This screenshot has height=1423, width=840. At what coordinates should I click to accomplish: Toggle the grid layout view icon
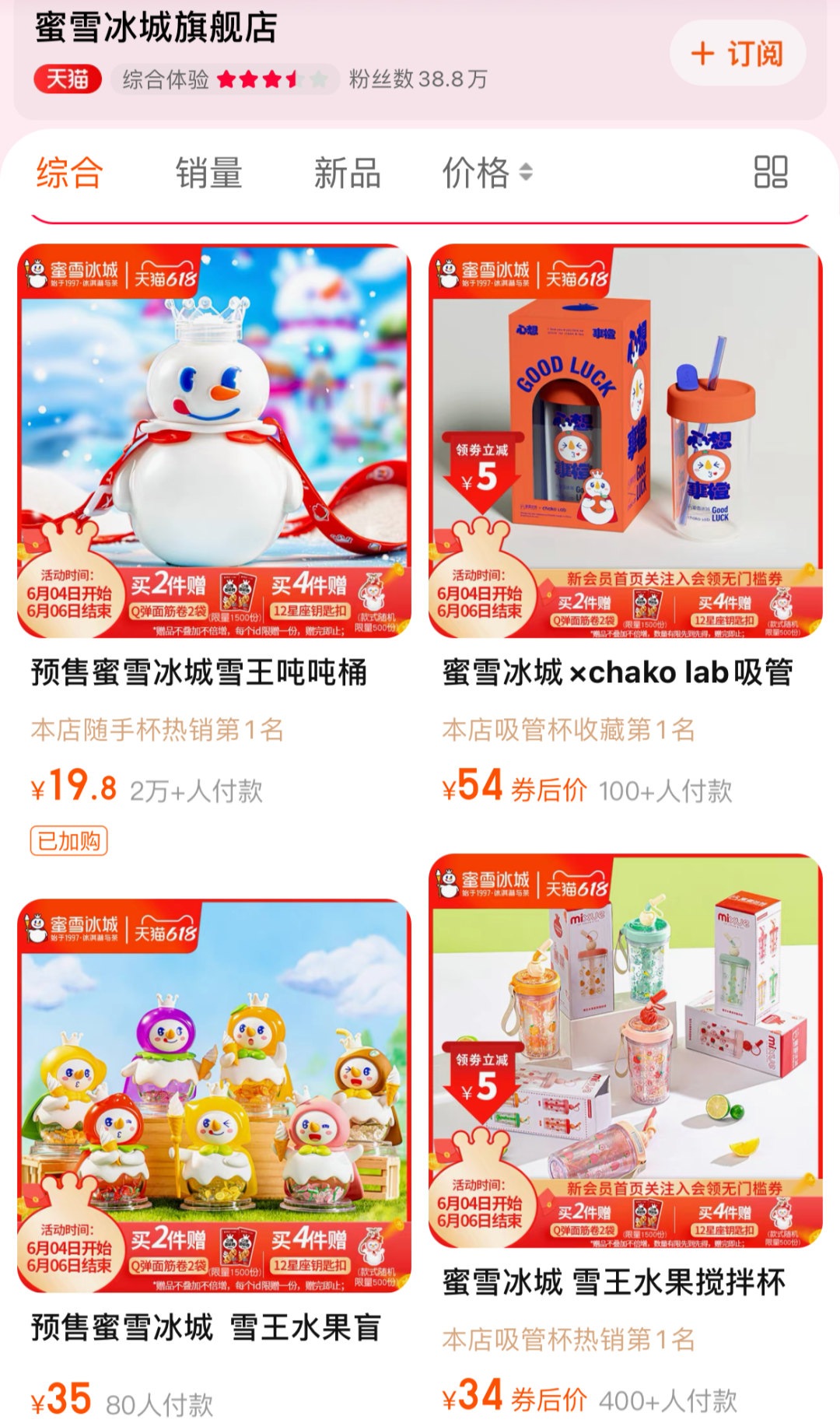point(770,172)
